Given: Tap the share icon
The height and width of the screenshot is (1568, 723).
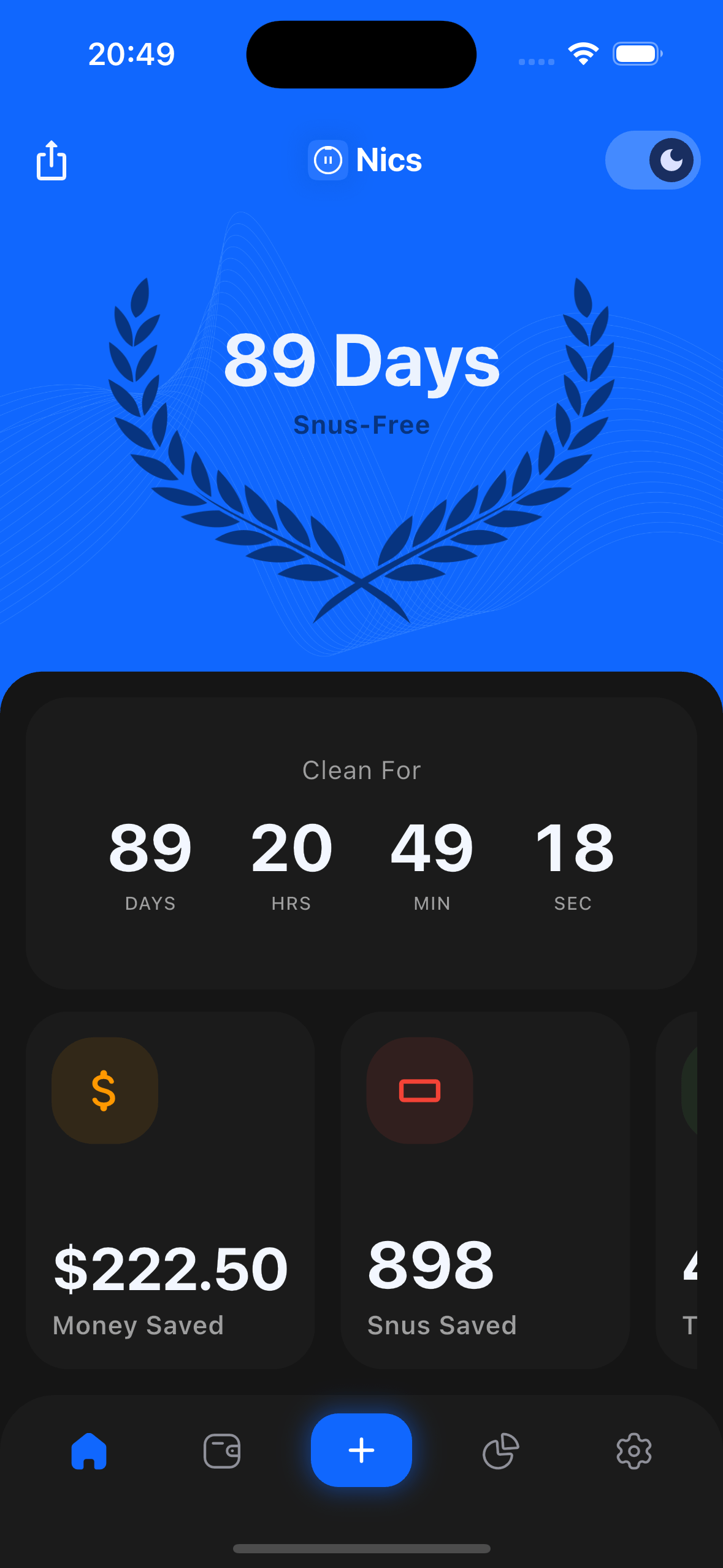Looking at the screenshot, I should click(52, 161).
